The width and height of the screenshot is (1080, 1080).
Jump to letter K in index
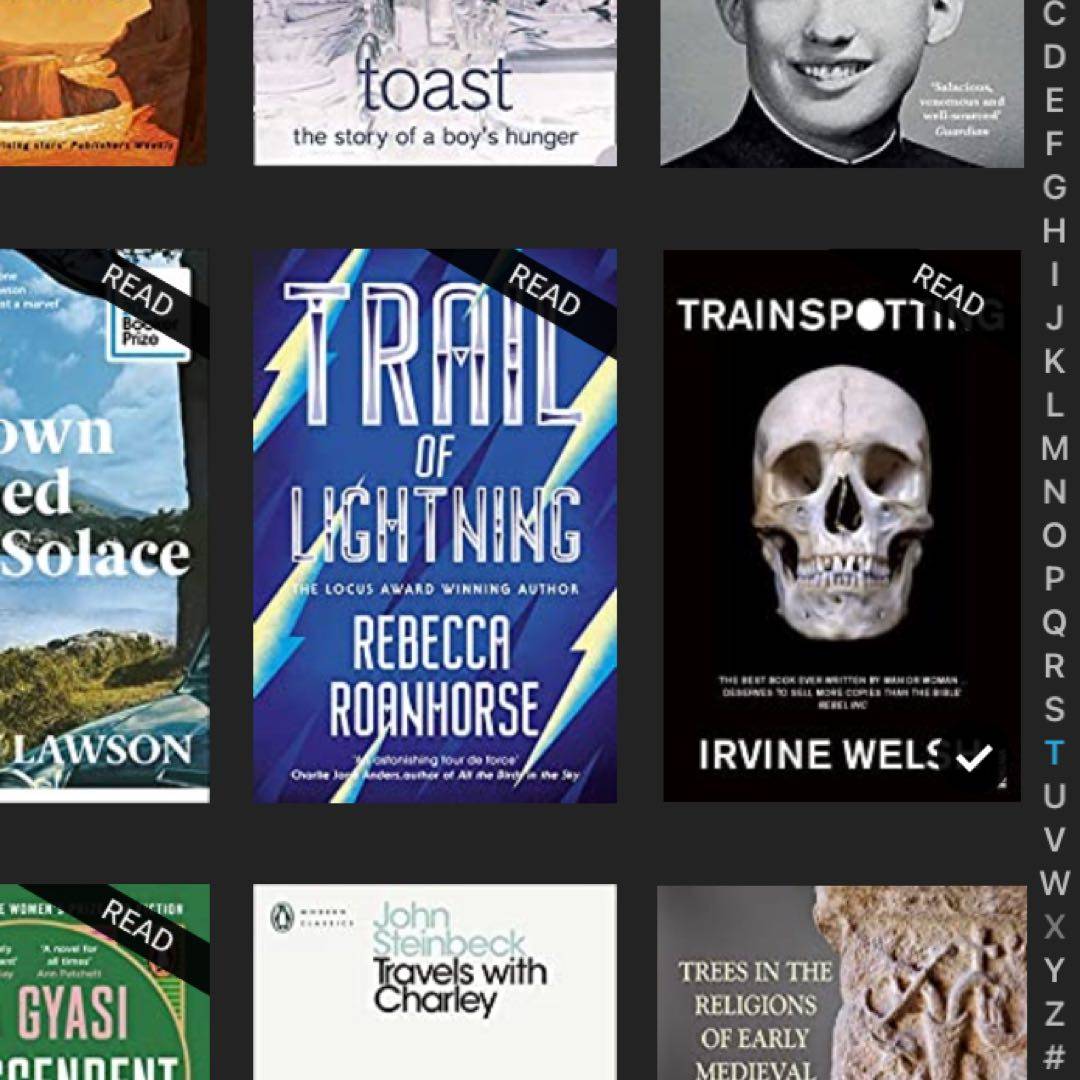click(x=1054, y=361)
